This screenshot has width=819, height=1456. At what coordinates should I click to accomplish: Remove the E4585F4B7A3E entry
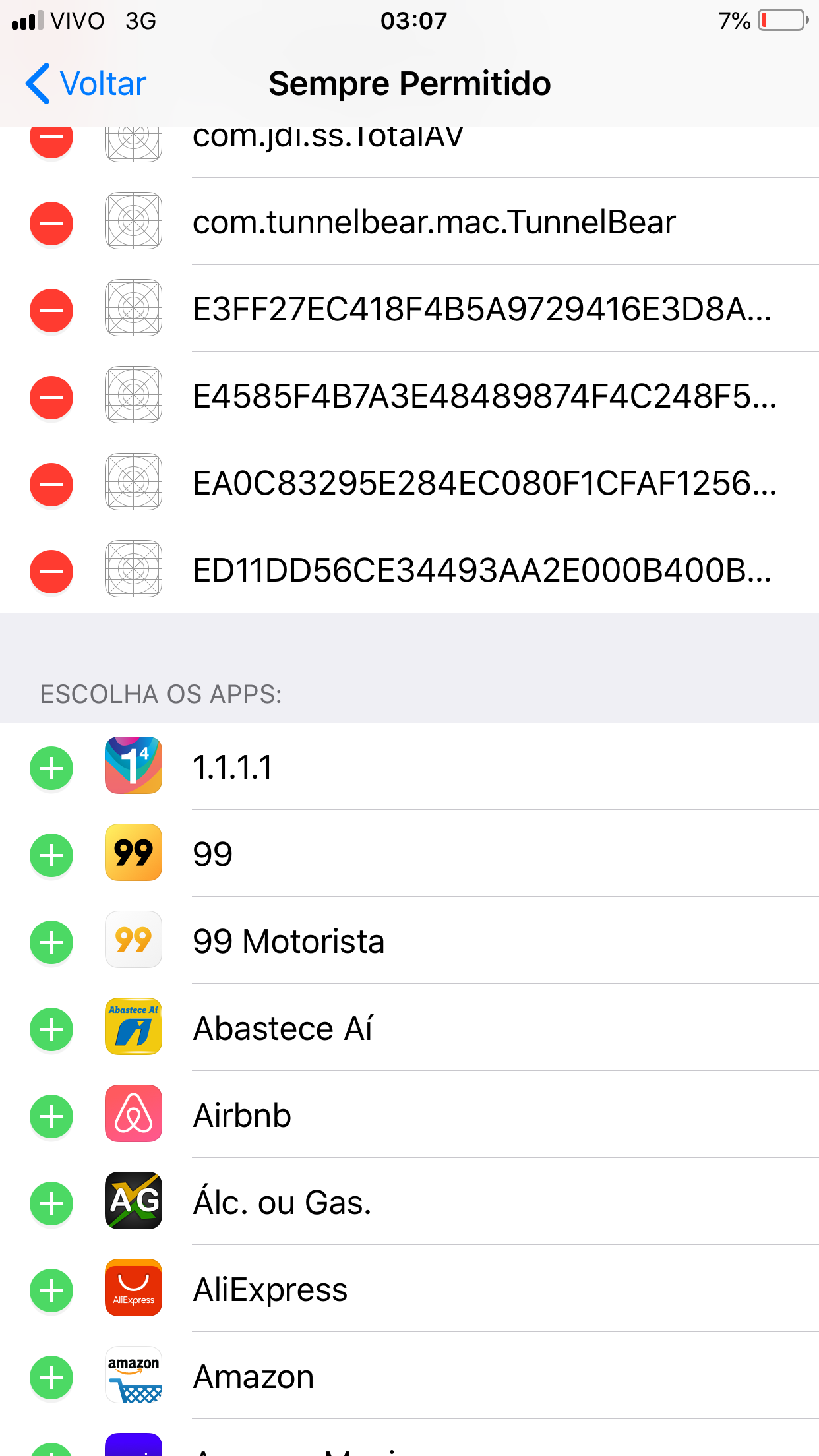point(51,397)
